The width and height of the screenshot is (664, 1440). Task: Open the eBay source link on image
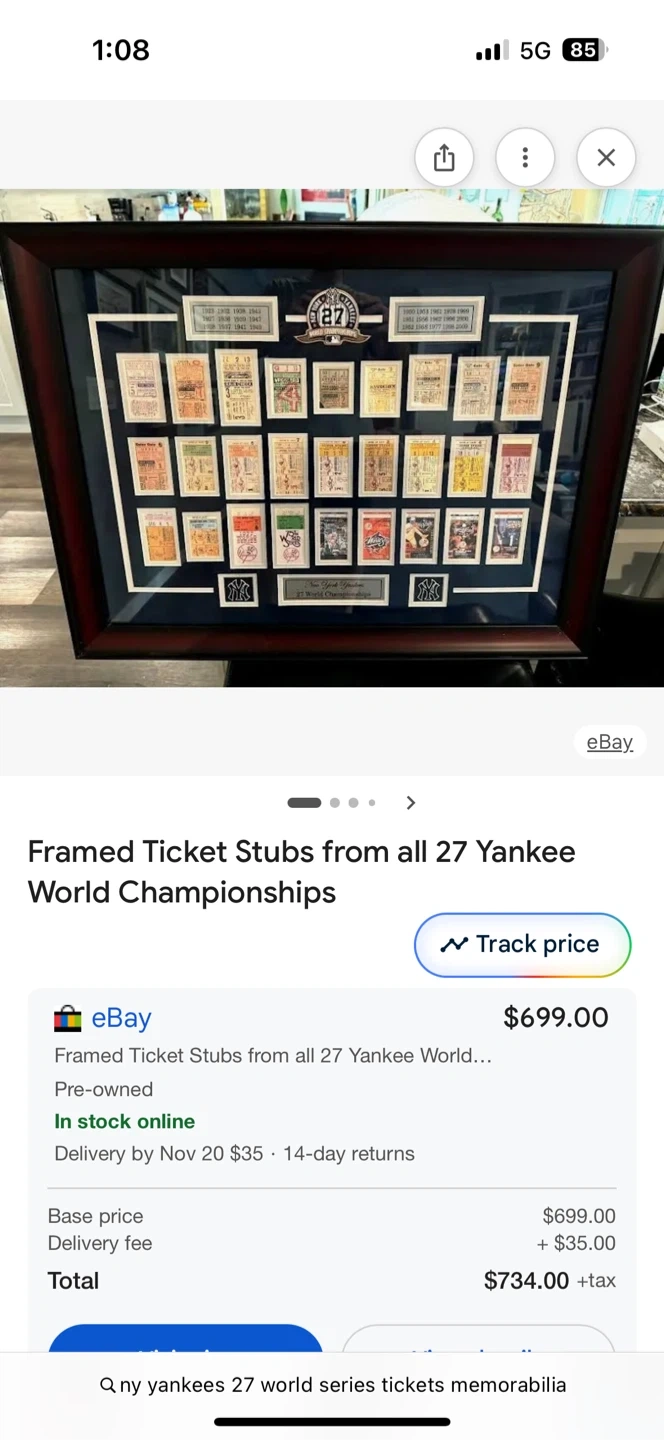tap(609, 742)
